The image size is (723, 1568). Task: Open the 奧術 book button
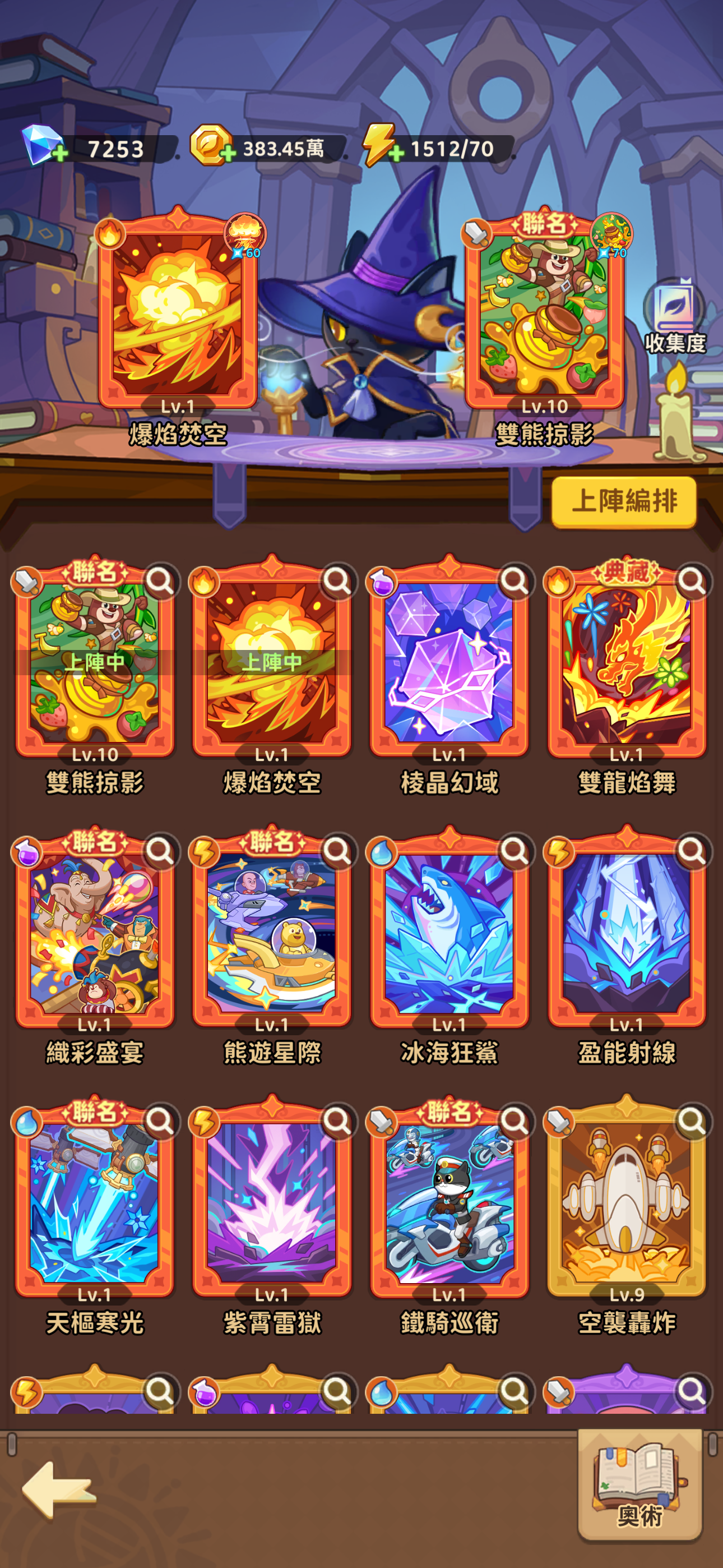[x=639, y=1484]
